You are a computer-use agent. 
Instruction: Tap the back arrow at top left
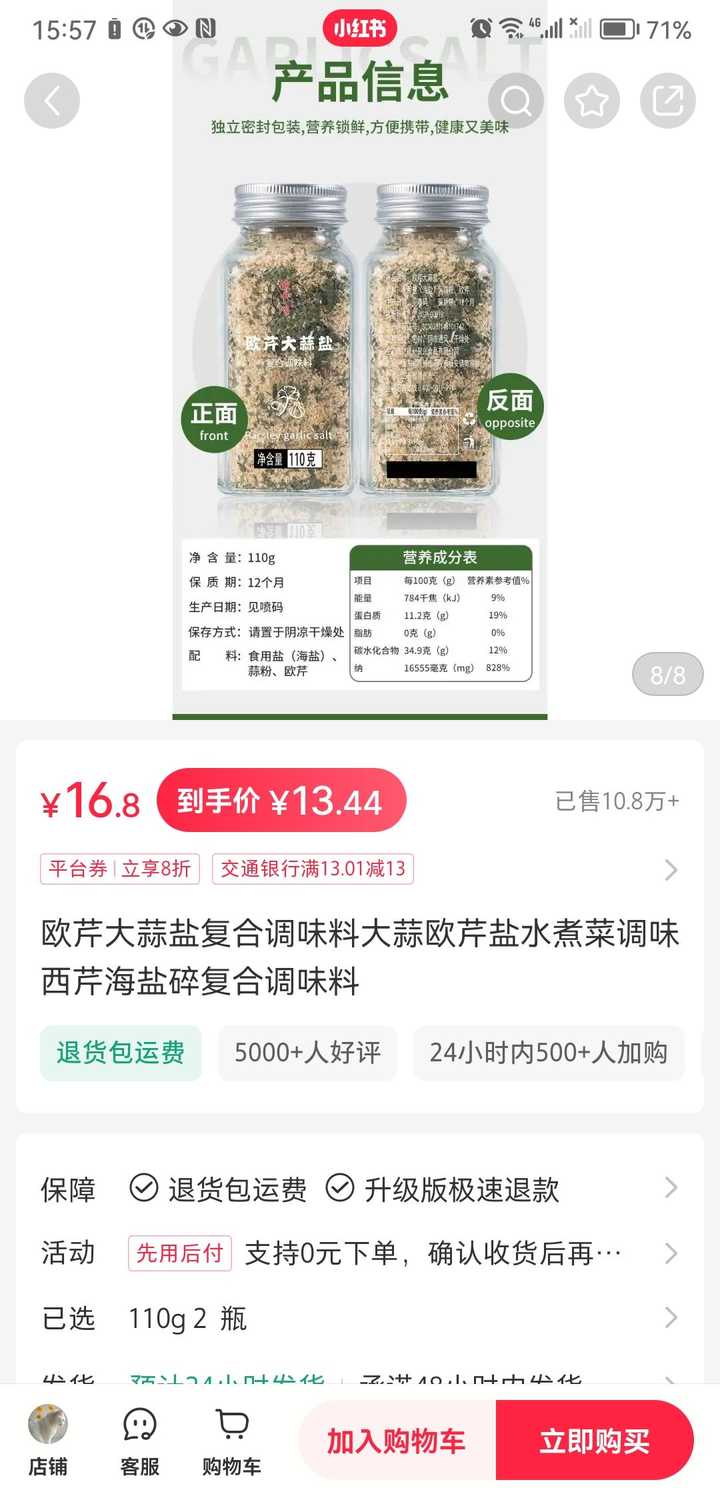click(52, 100)
